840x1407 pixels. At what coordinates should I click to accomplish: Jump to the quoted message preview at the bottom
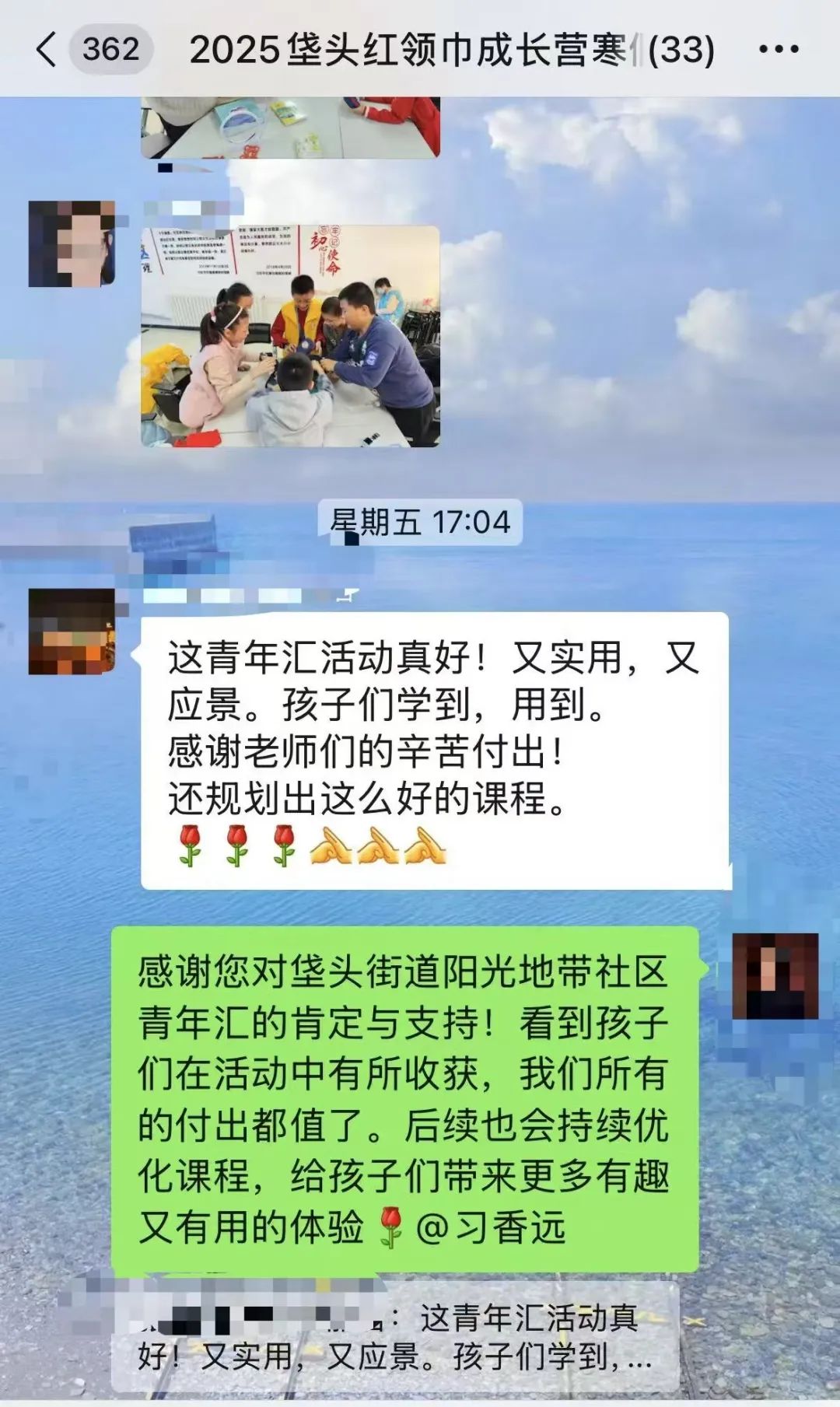pyautogui.click(x=395, y=1336)
